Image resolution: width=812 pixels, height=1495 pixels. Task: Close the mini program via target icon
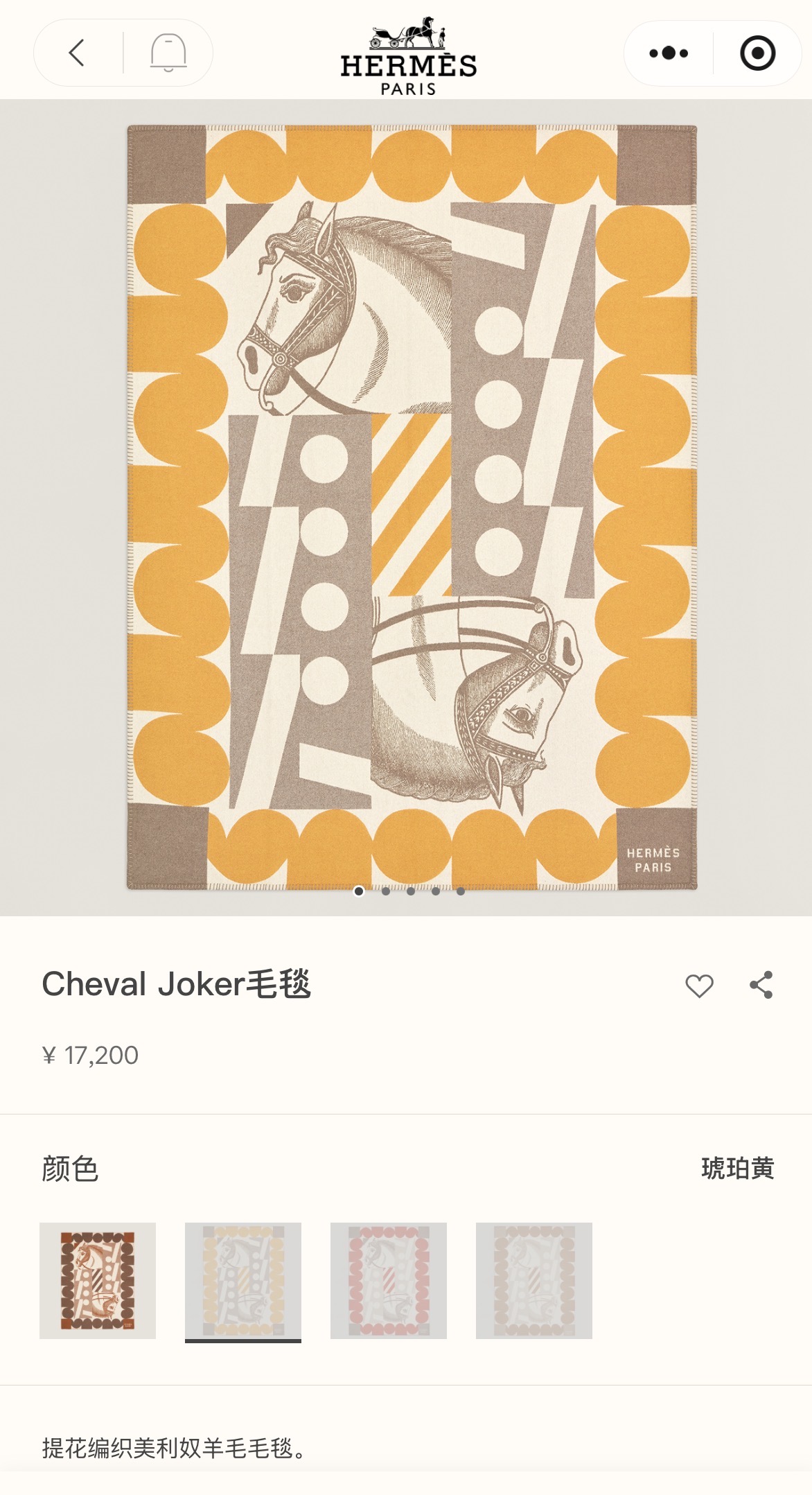[x=757, y=53]
